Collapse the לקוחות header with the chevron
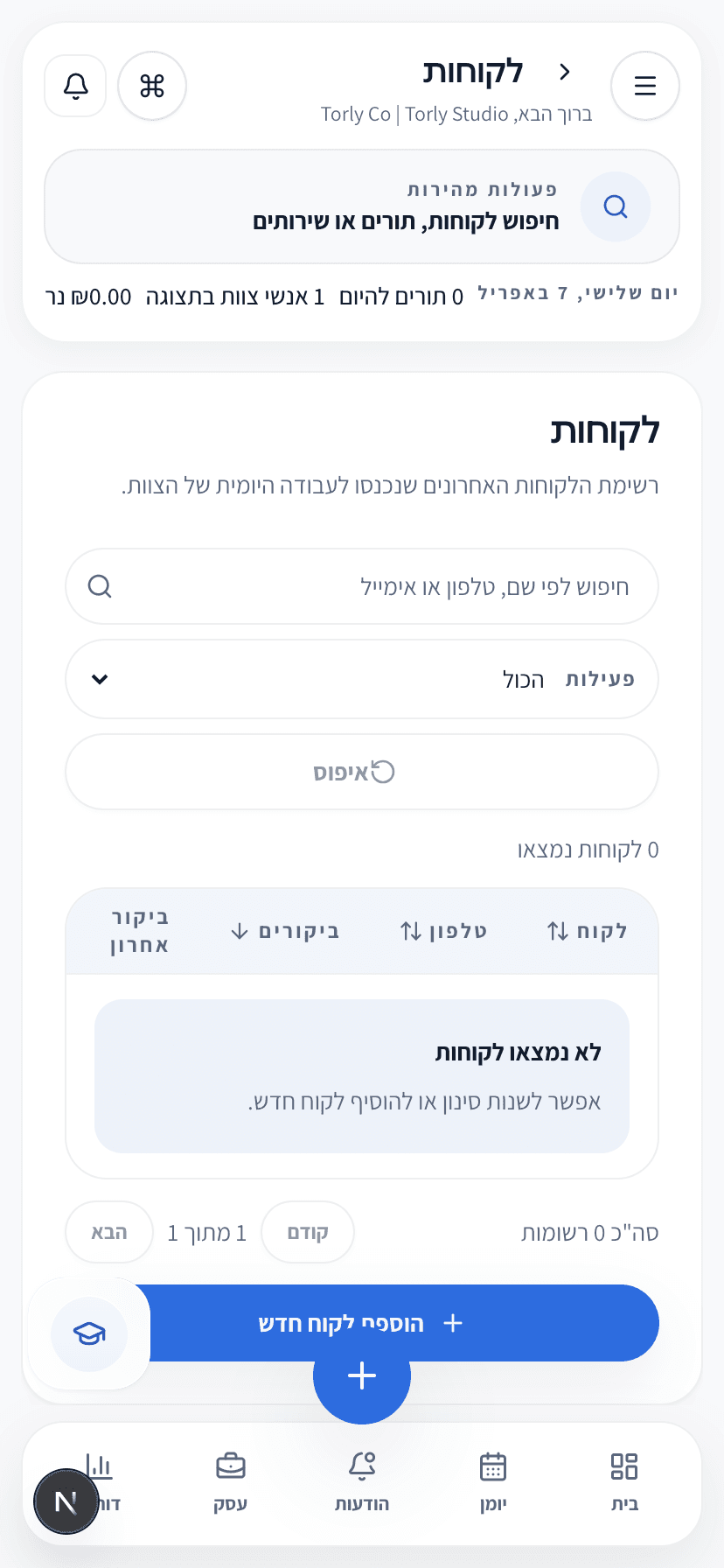 click(564, 72)
